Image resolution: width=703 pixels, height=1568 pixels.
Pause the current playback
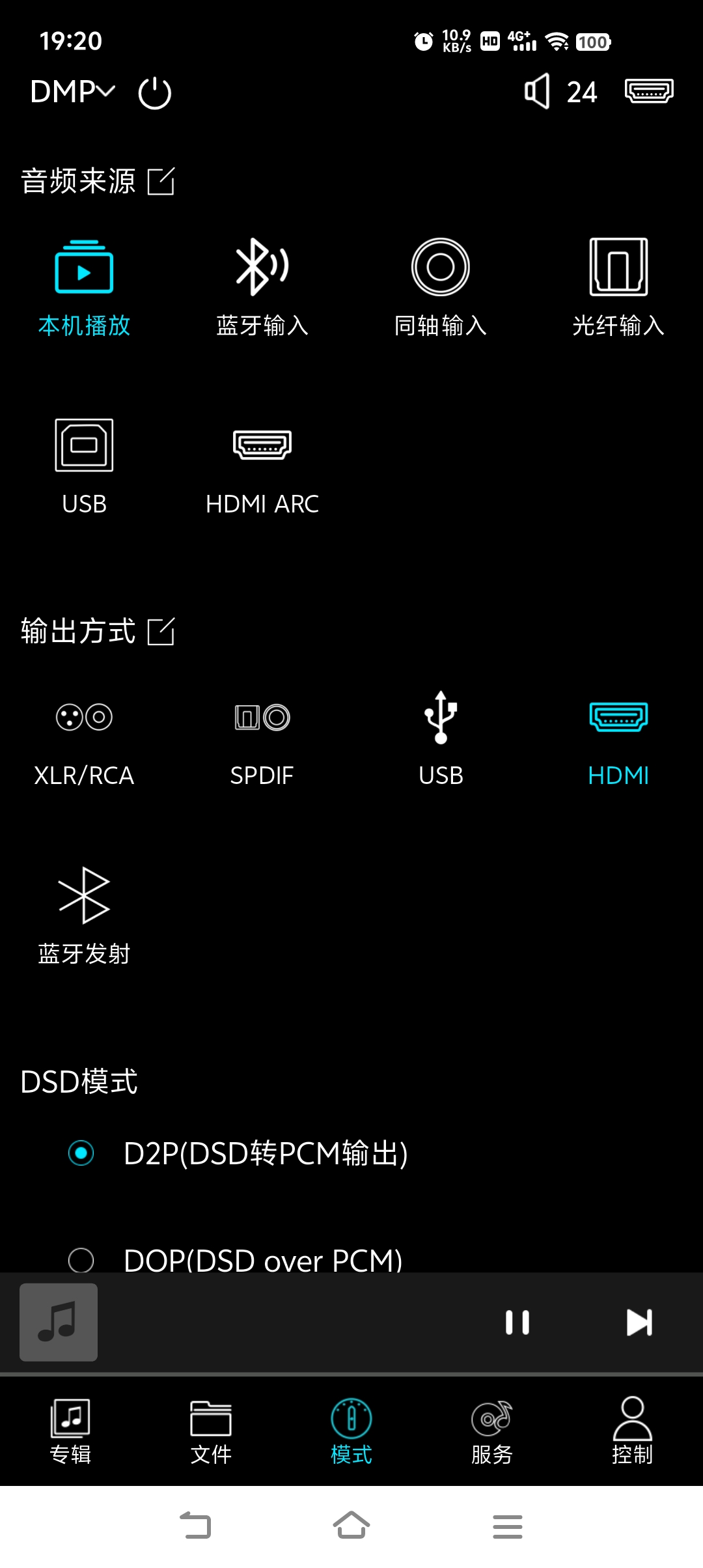pos(517,1322)
